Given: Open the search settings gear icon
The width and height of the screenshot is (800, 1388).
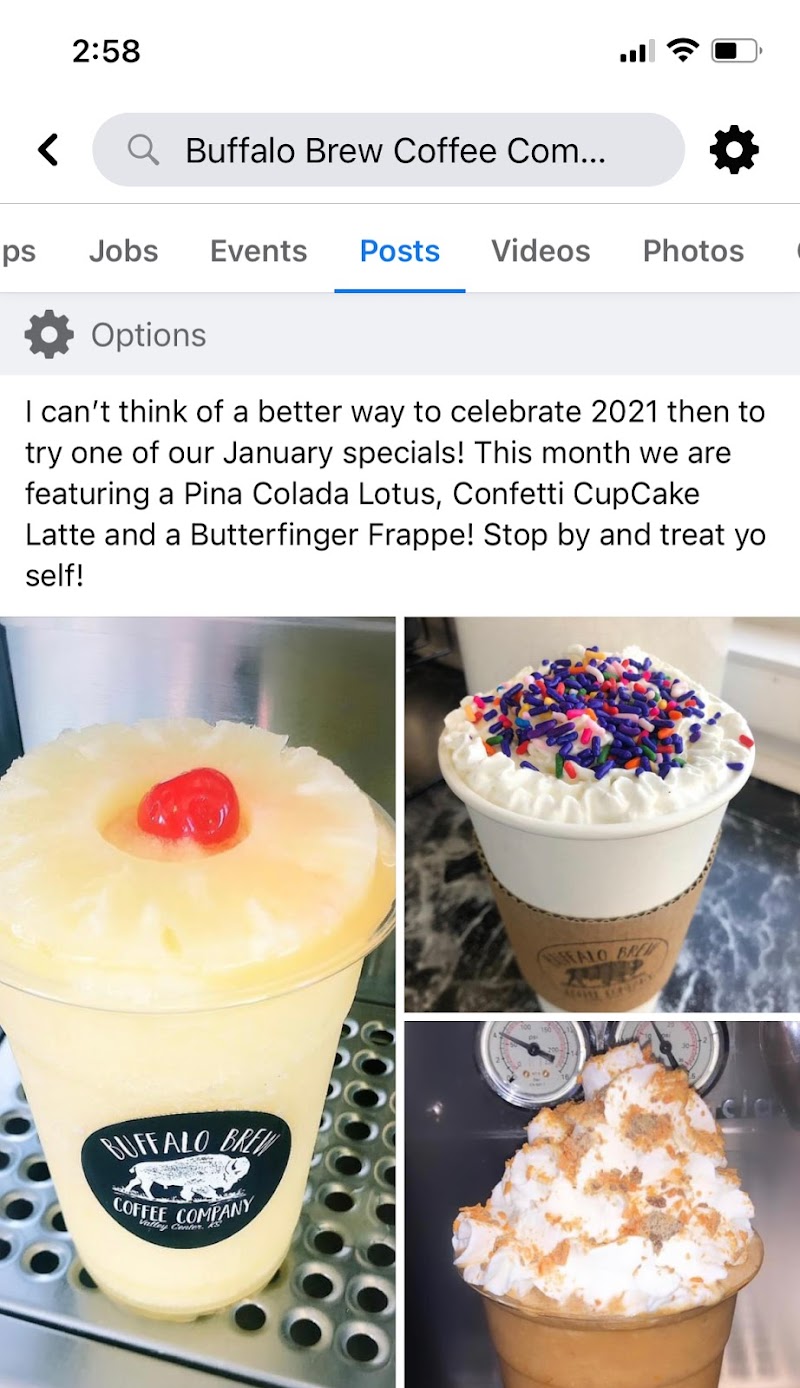Looking at the screenshot, I should click(735, 150).
